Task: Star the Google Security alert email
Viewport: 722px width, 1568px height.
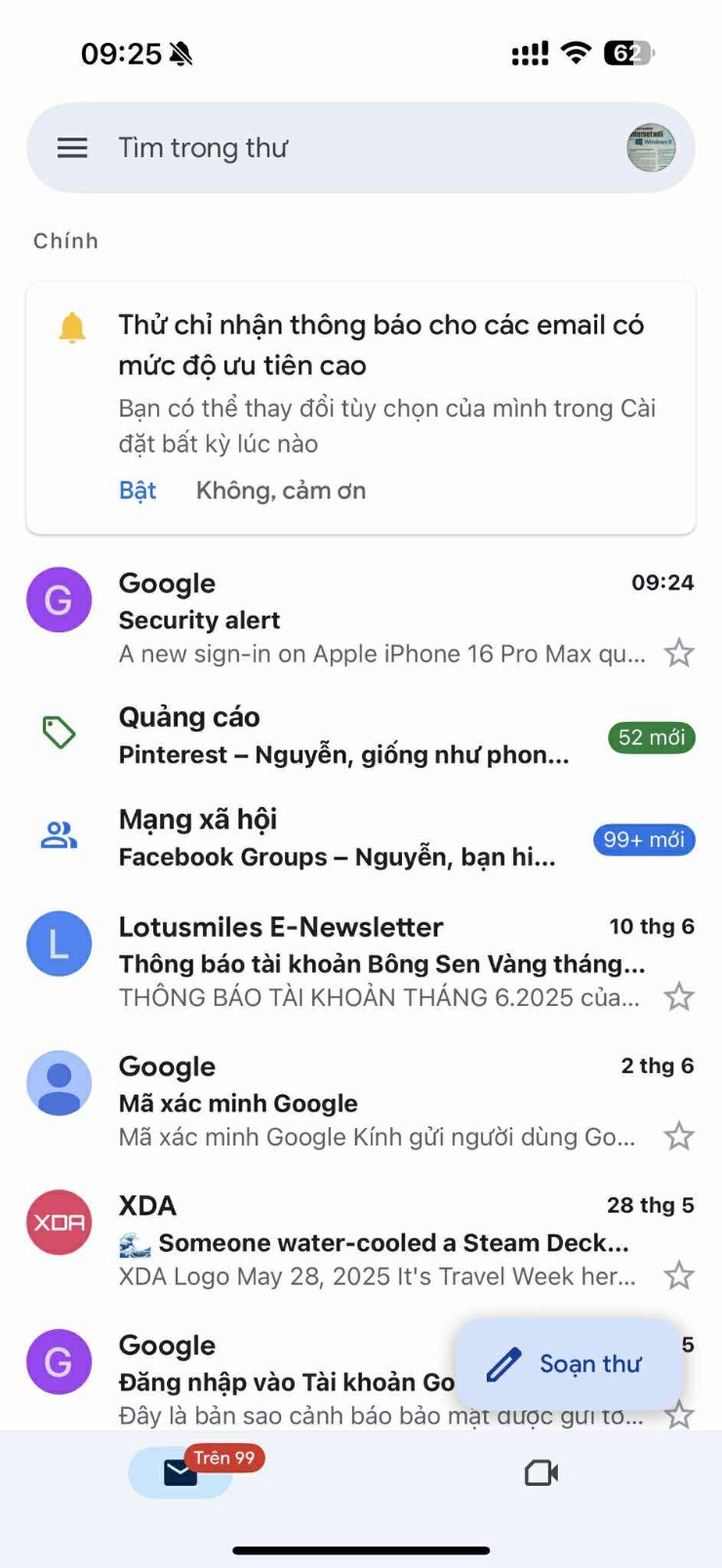Action: click(x=679, y=653)
